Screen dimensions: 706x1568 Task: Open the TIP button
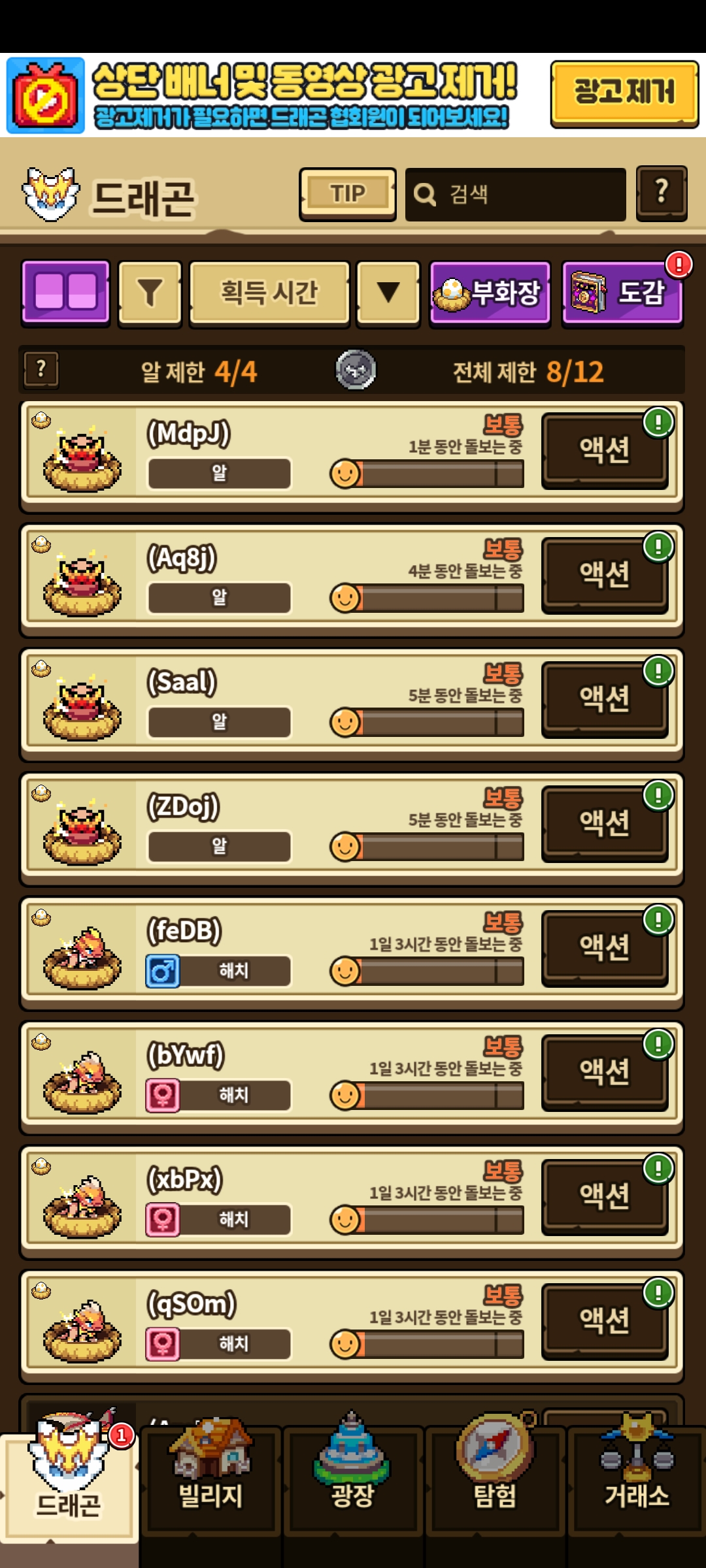coord(348,194)
